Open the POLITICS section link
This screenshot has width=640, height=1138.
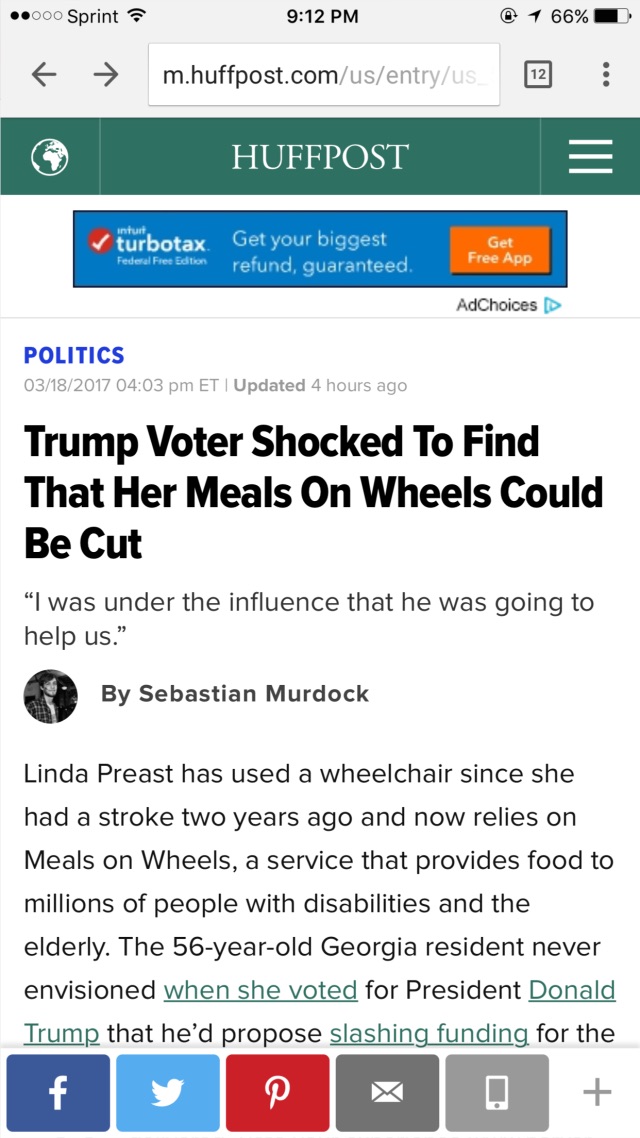tap(74, 355)
